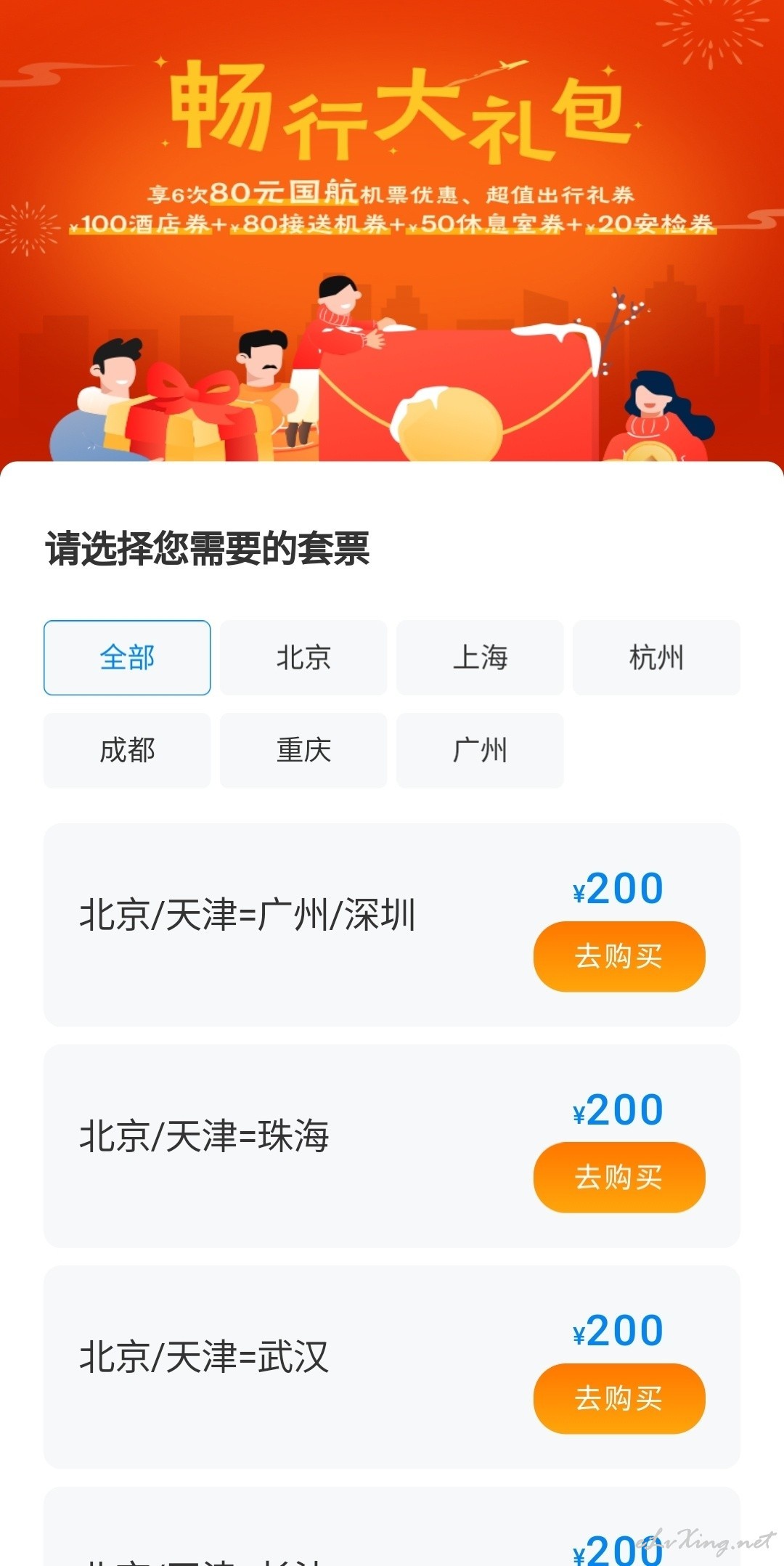Switch to the 重庆 filter
This screenshot has height=1566, width=784.
tap(303, 750)
